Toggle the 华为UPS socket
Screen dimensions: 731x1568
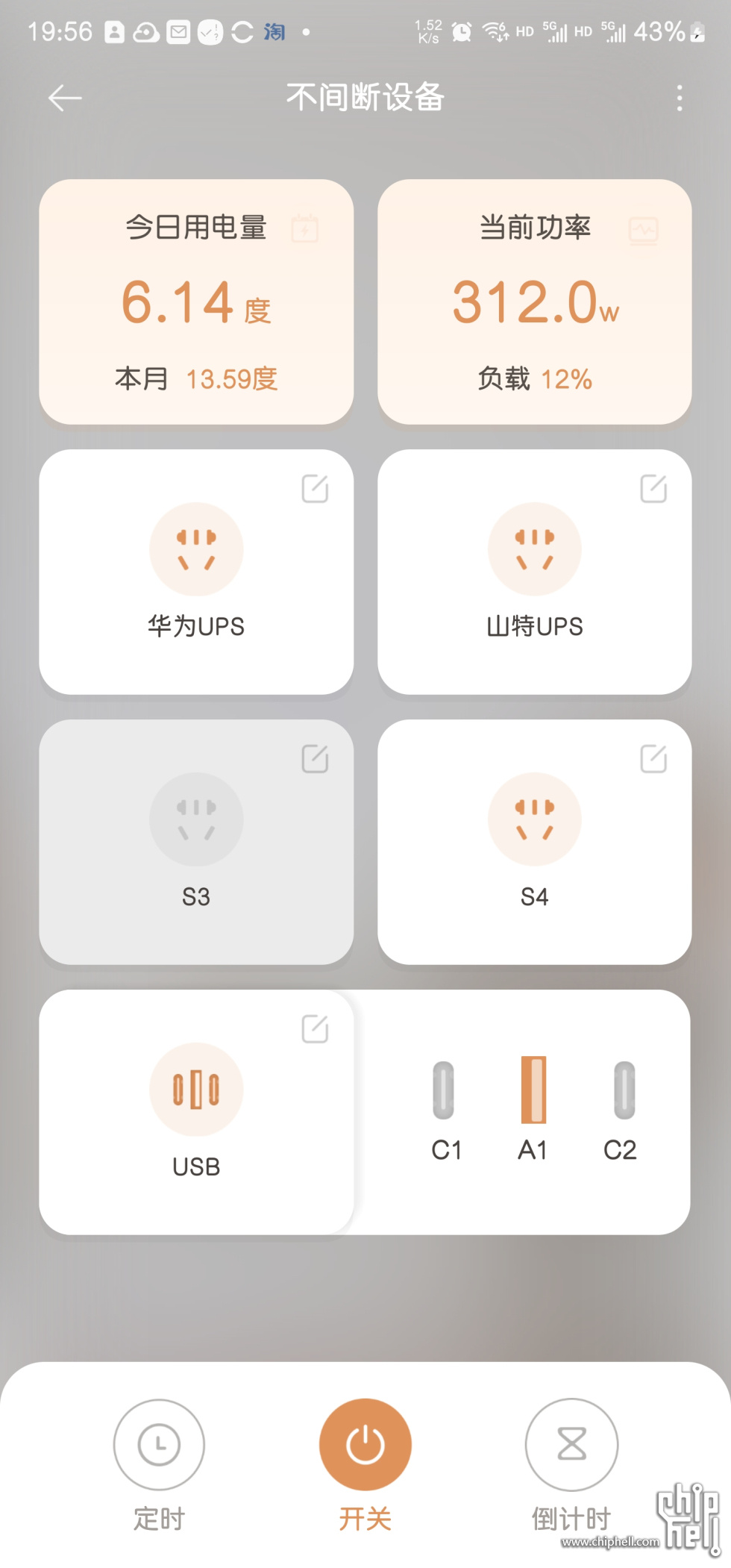pyautogui.click(x=196, y=549)
